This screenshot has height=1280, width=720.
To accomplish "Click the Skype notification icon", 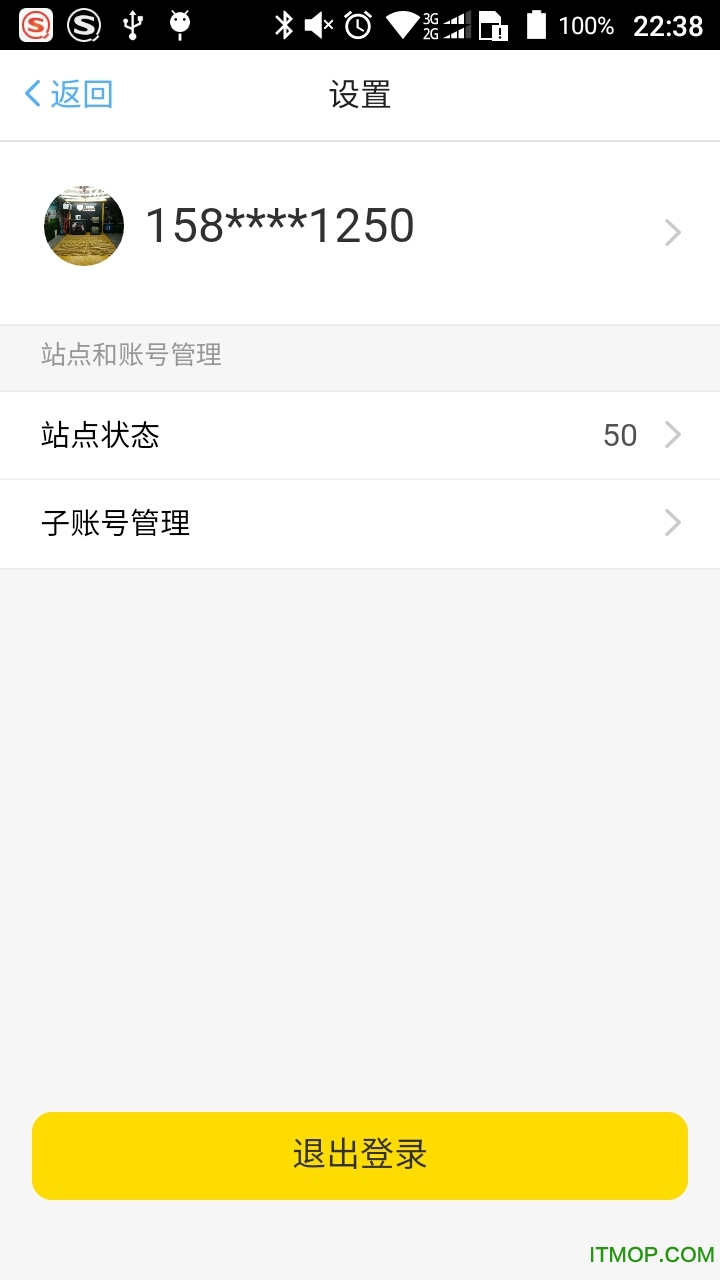I will [85, 25].
